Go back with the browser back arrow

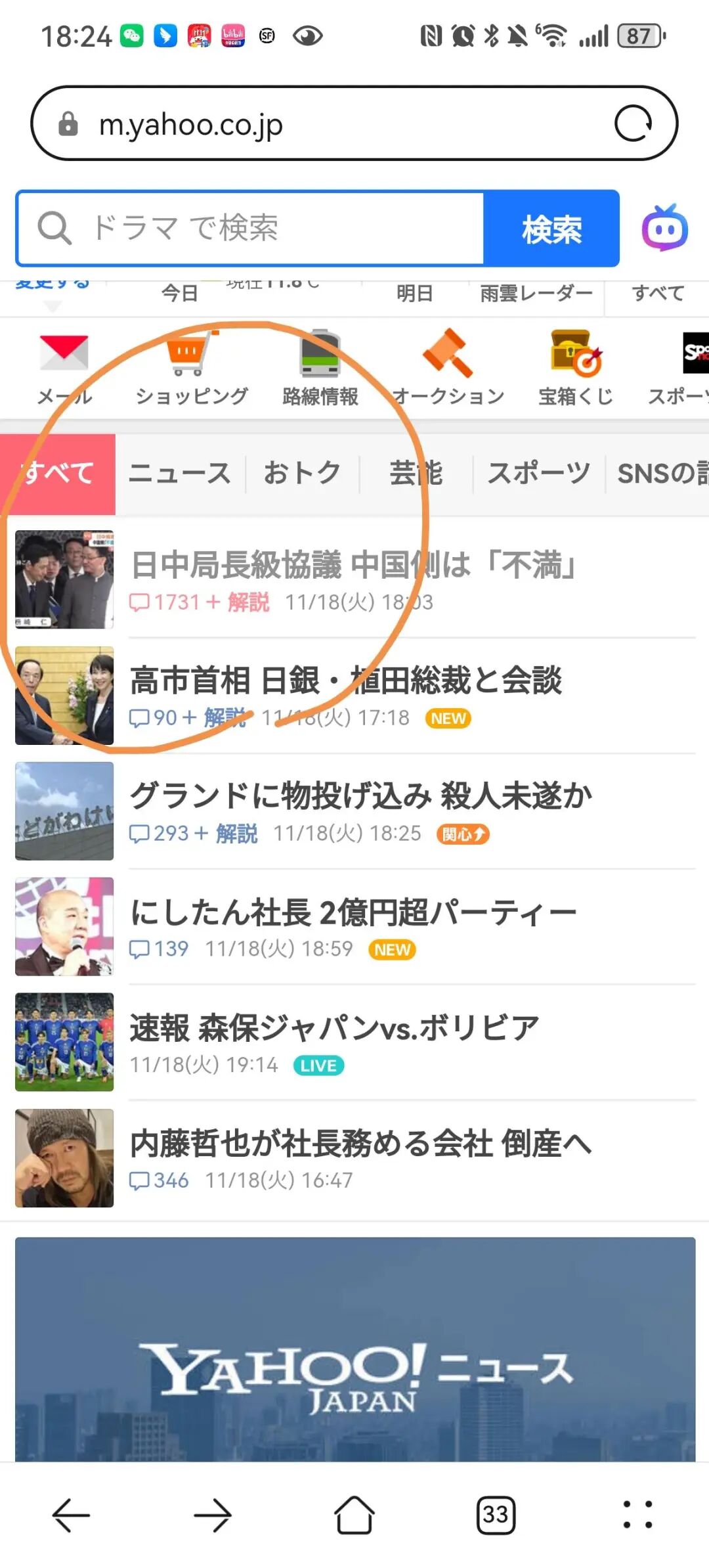pyautogui.click(x=71, y=1515)
